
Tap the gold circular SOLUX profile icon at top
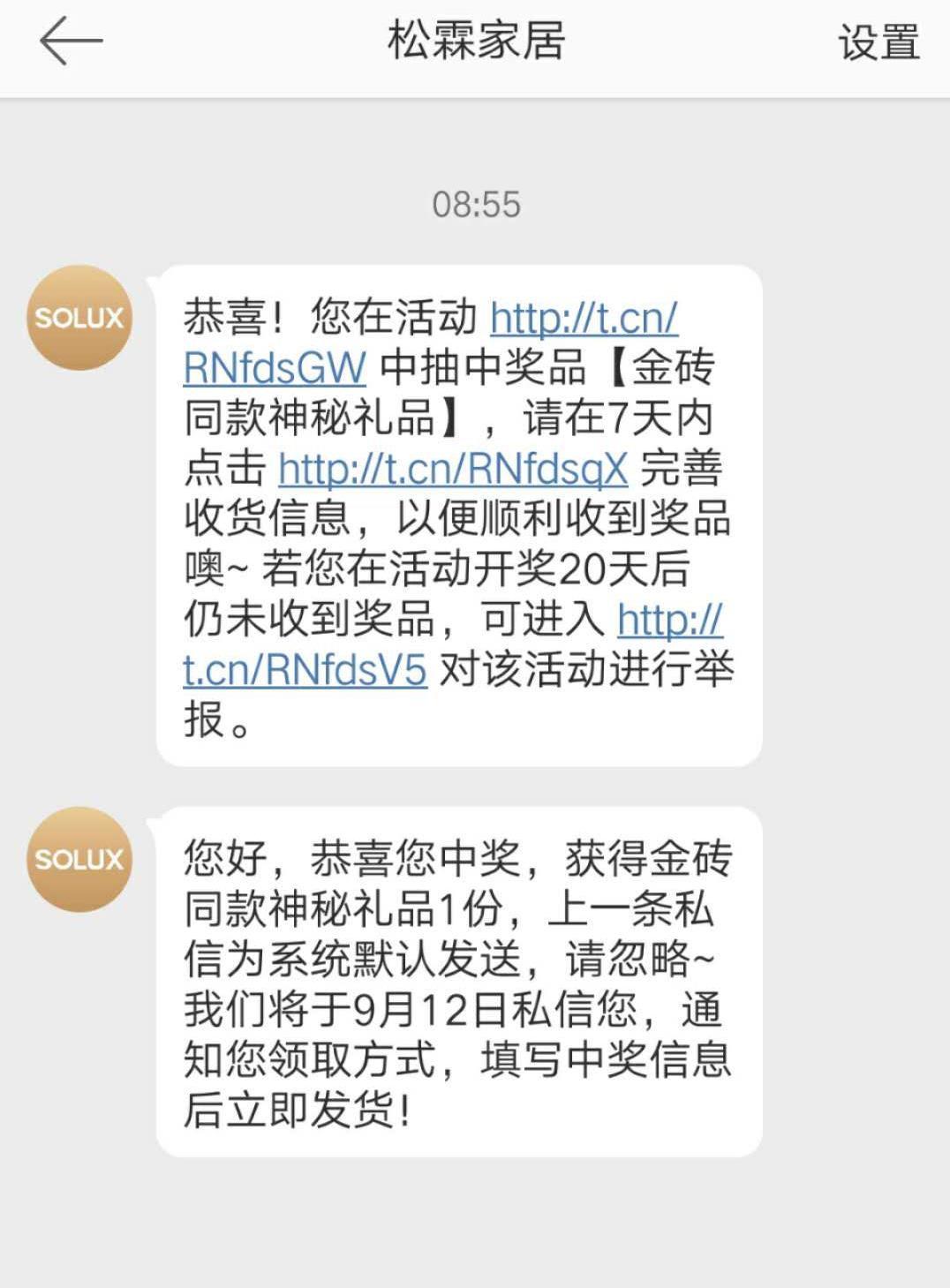click(x=79, y=316)
